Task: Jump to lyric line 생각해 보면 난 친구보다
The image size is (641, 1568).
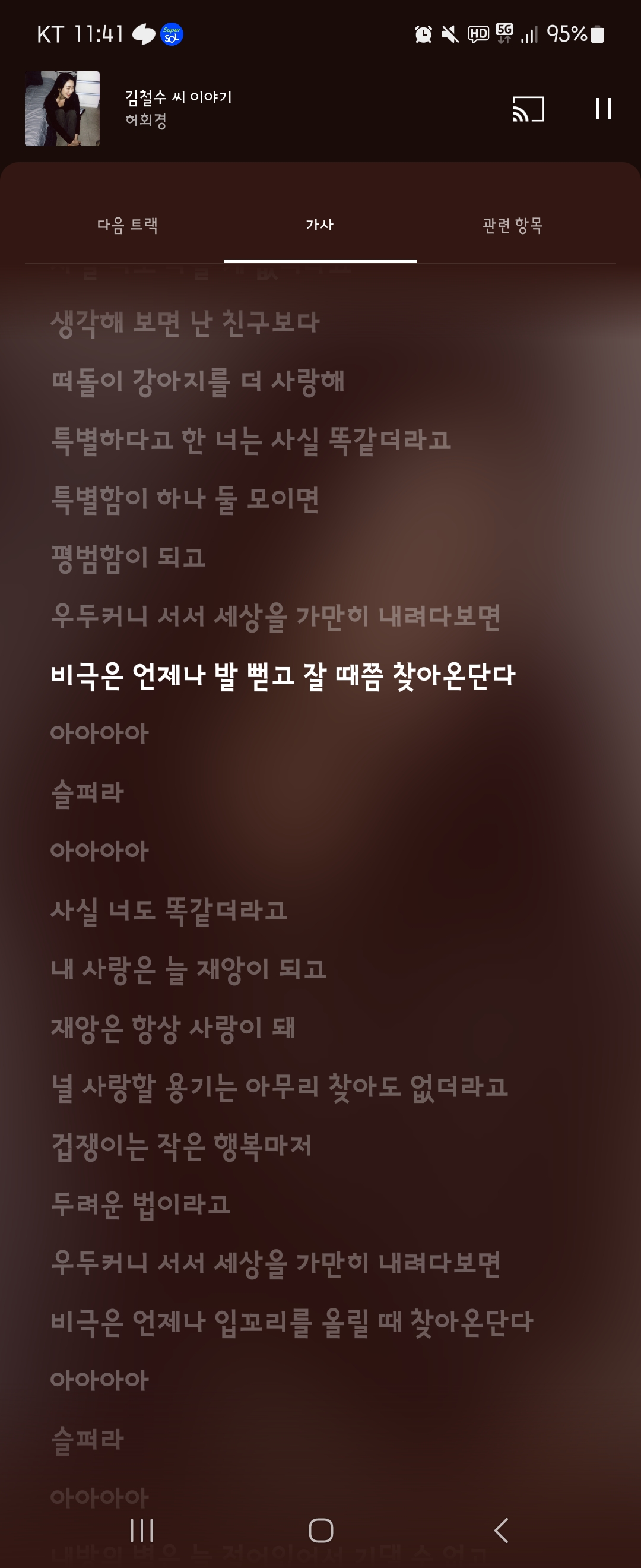Action: tap(184, 322)
